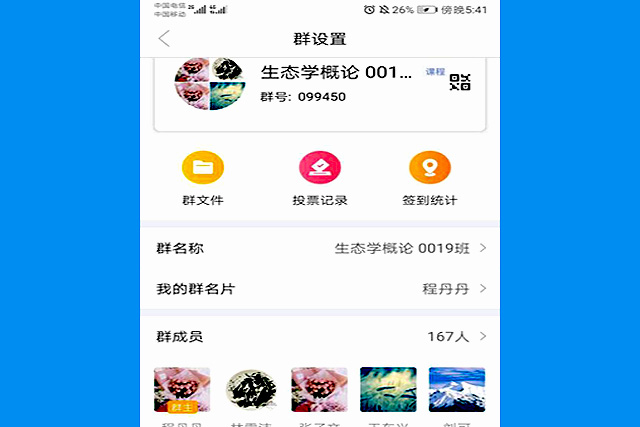Open 我的群名片 row
The height and width of the screenshot is (427, 640).
click(x=320, y=289)
